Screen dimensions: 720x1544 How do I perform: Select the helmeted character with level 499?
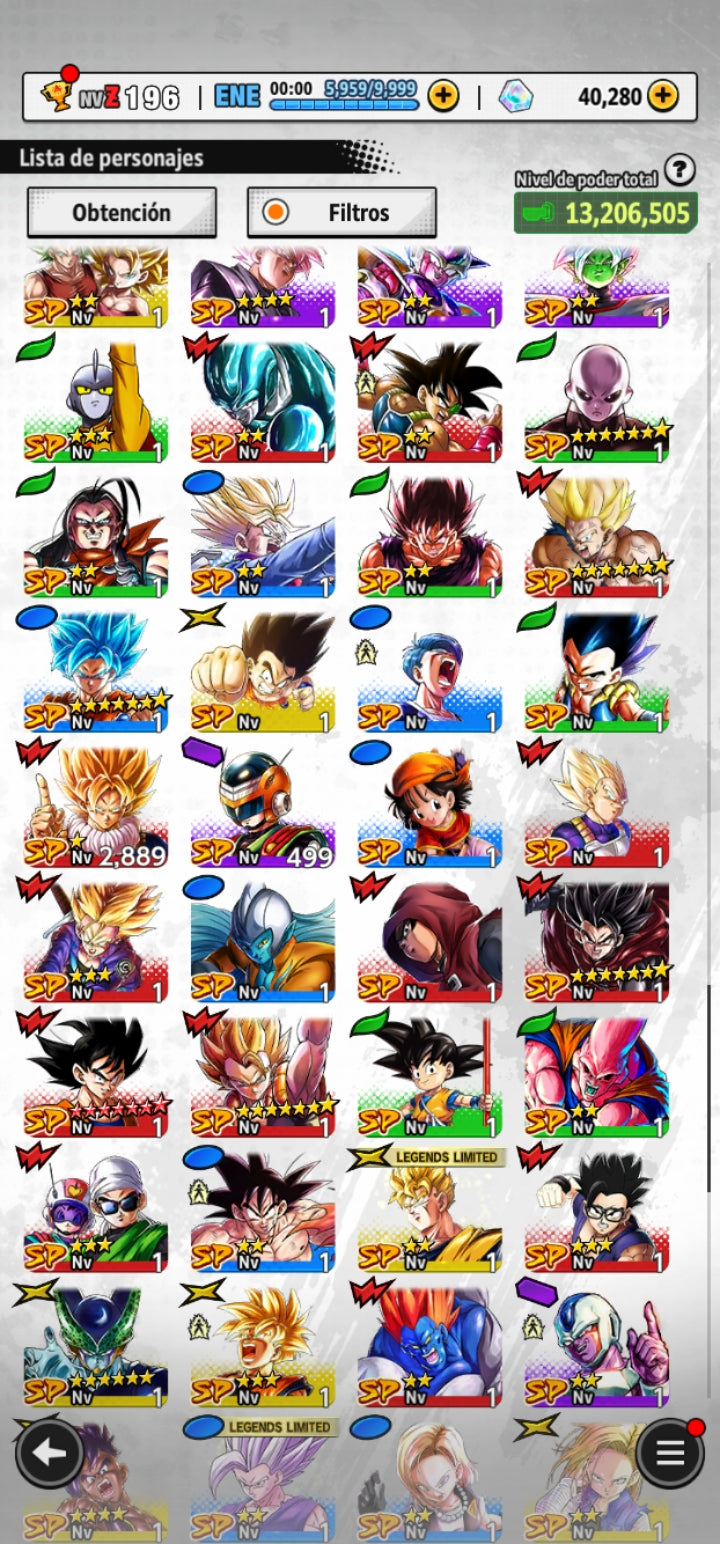pyautogui.click(x=262, y=807)
